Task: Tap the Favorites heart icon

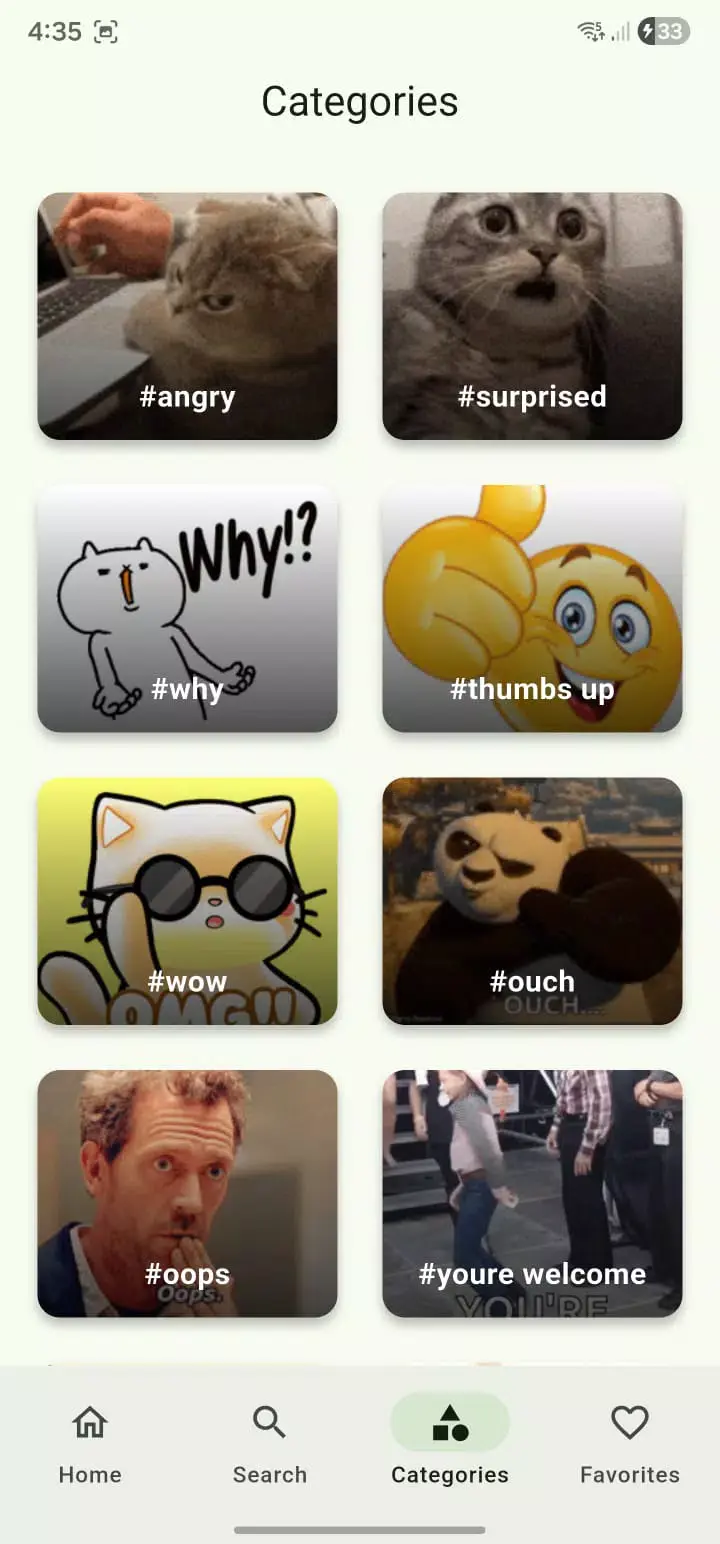Action: pyautogui.click(x=629, y=1421)
